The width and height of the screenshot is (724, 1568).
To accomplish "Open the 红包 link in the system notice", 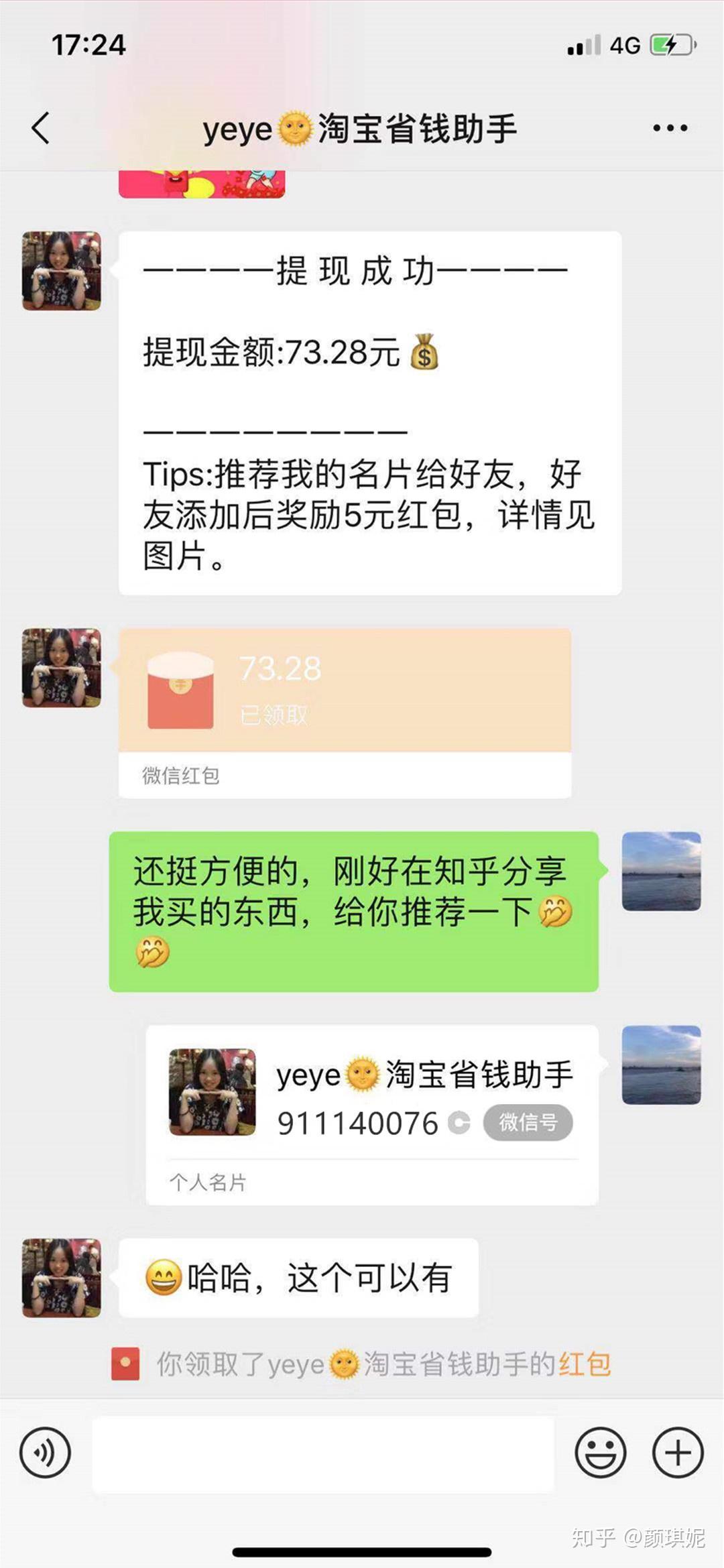I will tap(585, 1364).
